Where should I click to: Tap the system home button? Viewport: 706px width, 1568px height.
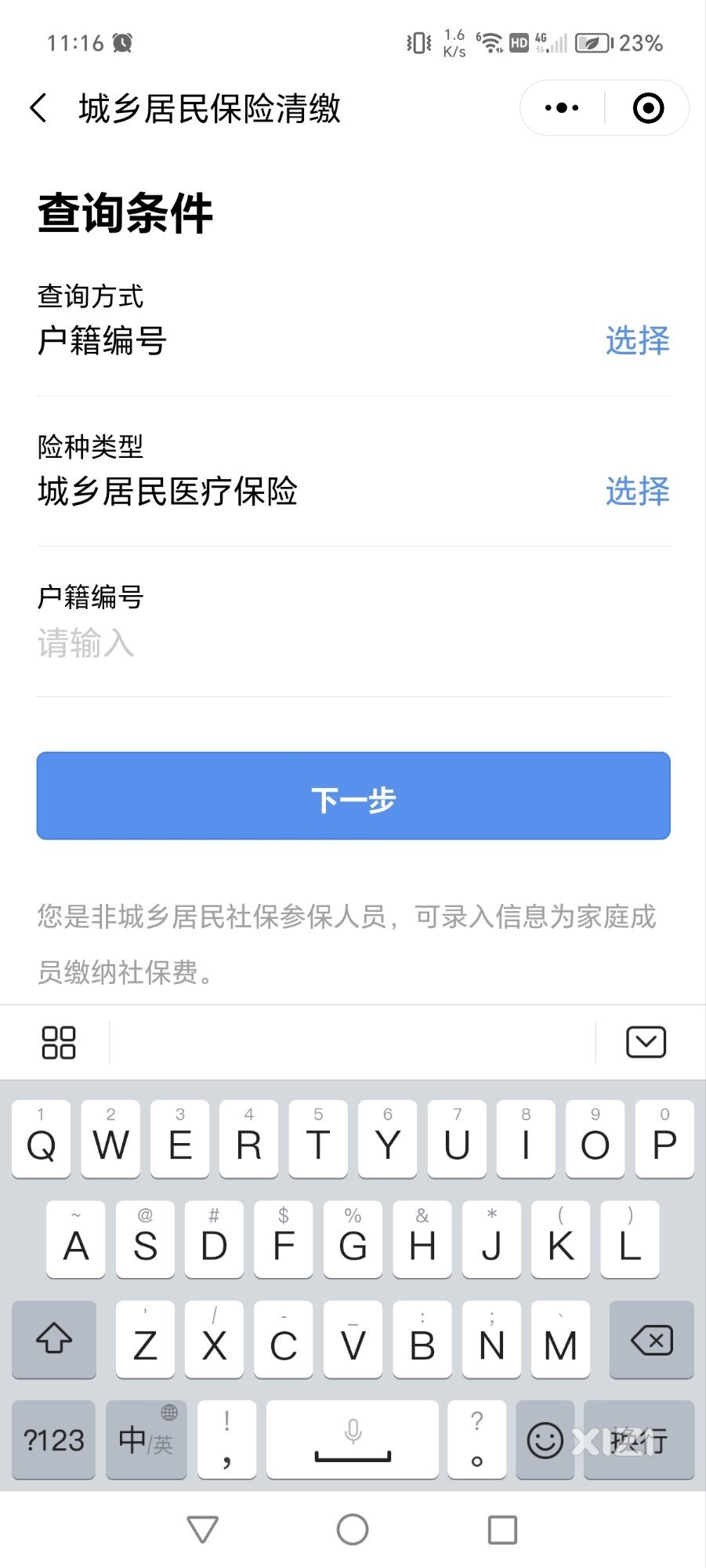[x=353, y=1530]
